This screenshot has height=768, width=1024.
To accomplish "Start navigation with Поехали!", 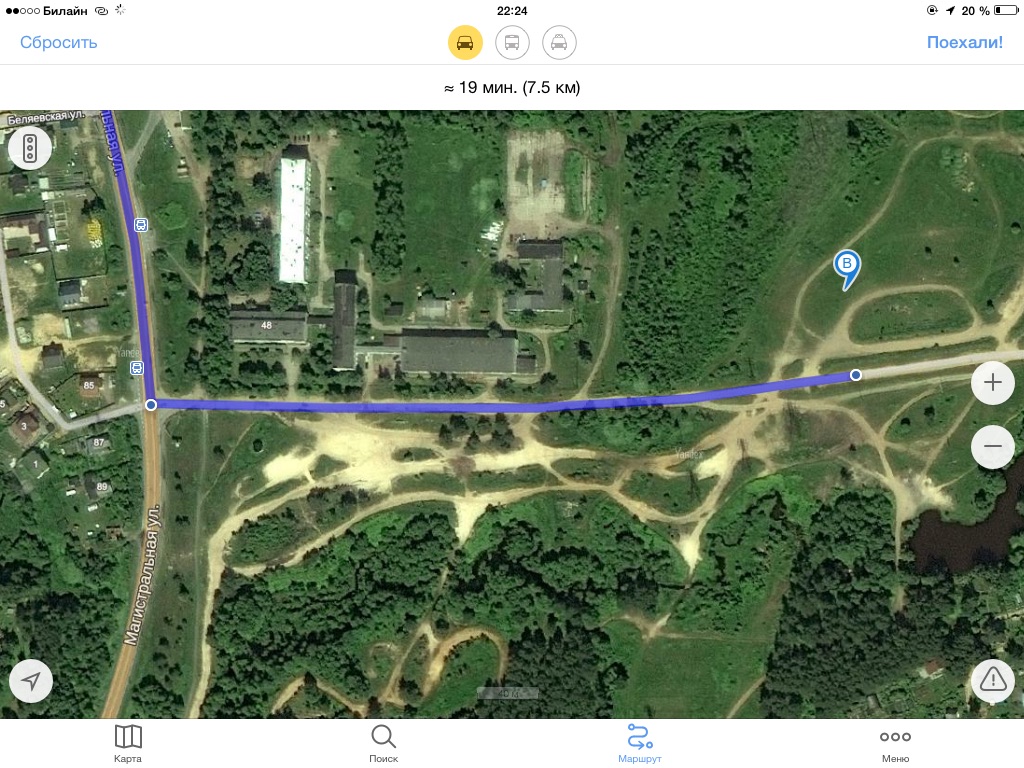I will click(x=964, y=42).
